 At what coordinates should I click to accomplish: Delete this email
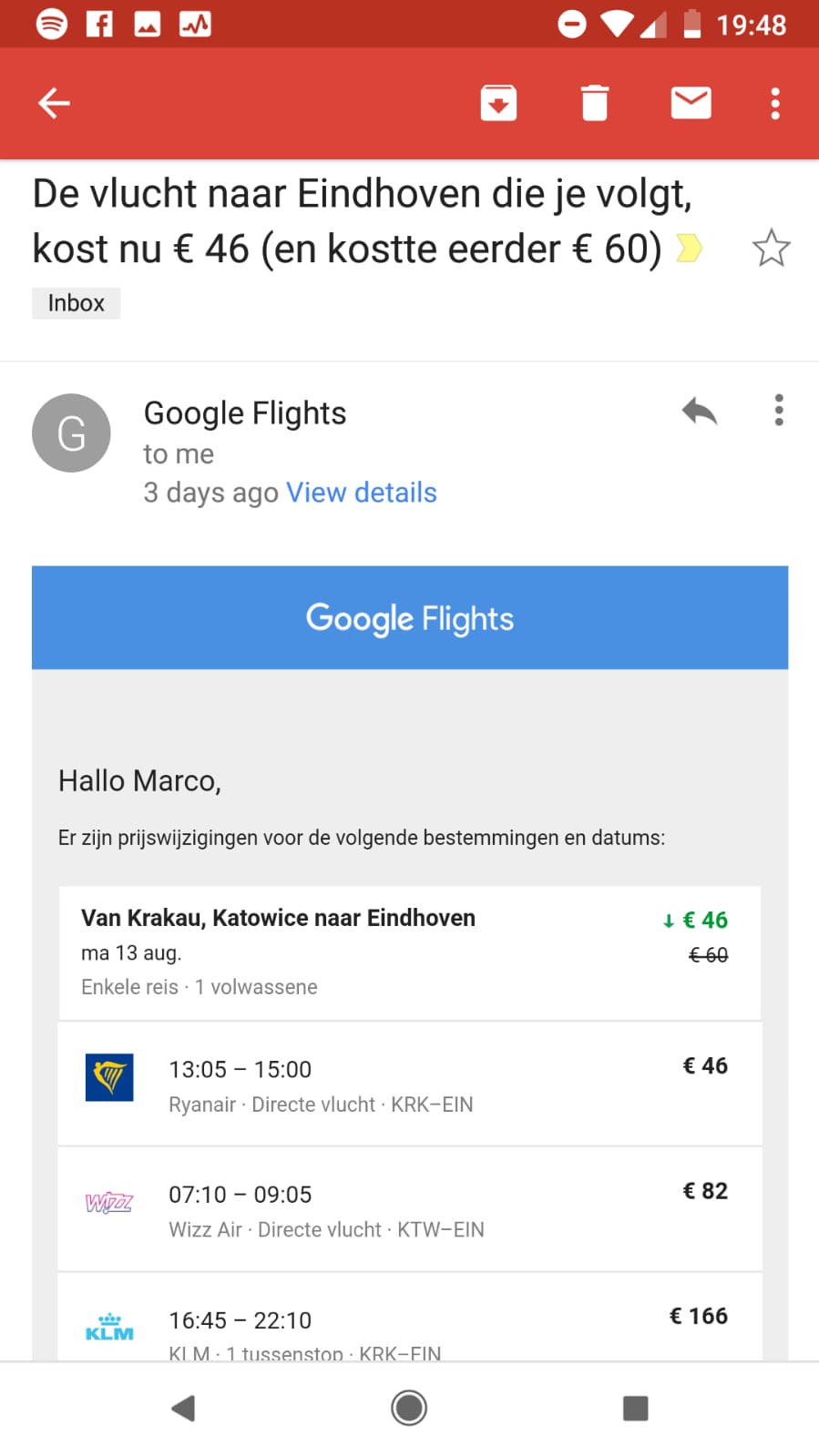coord(594,103)
